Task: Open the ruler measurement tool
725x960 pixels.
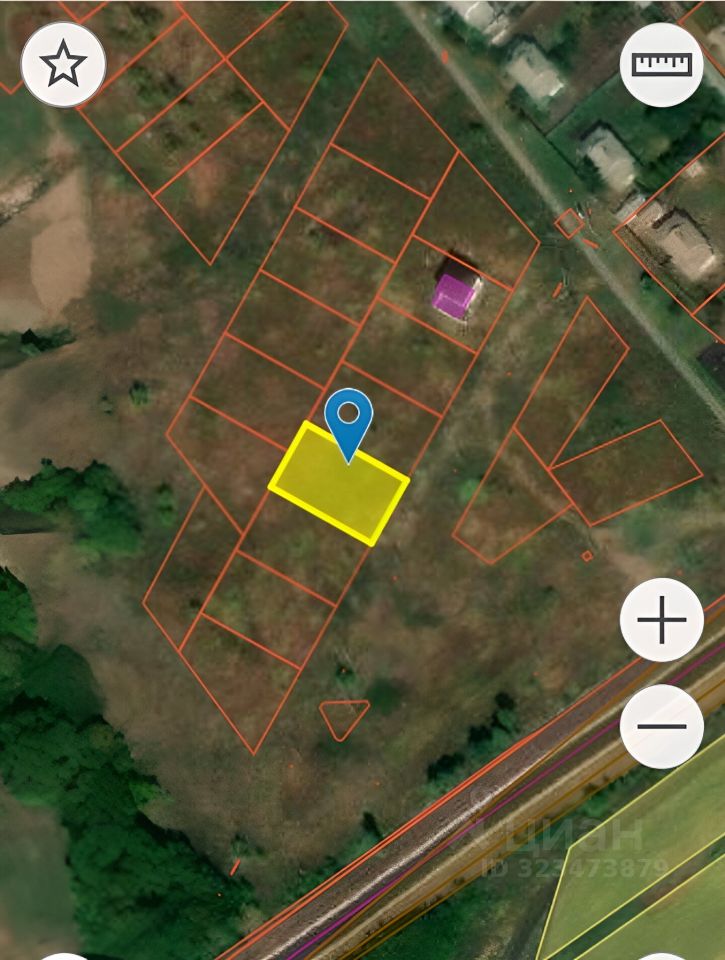Action: tap(661, 65)
